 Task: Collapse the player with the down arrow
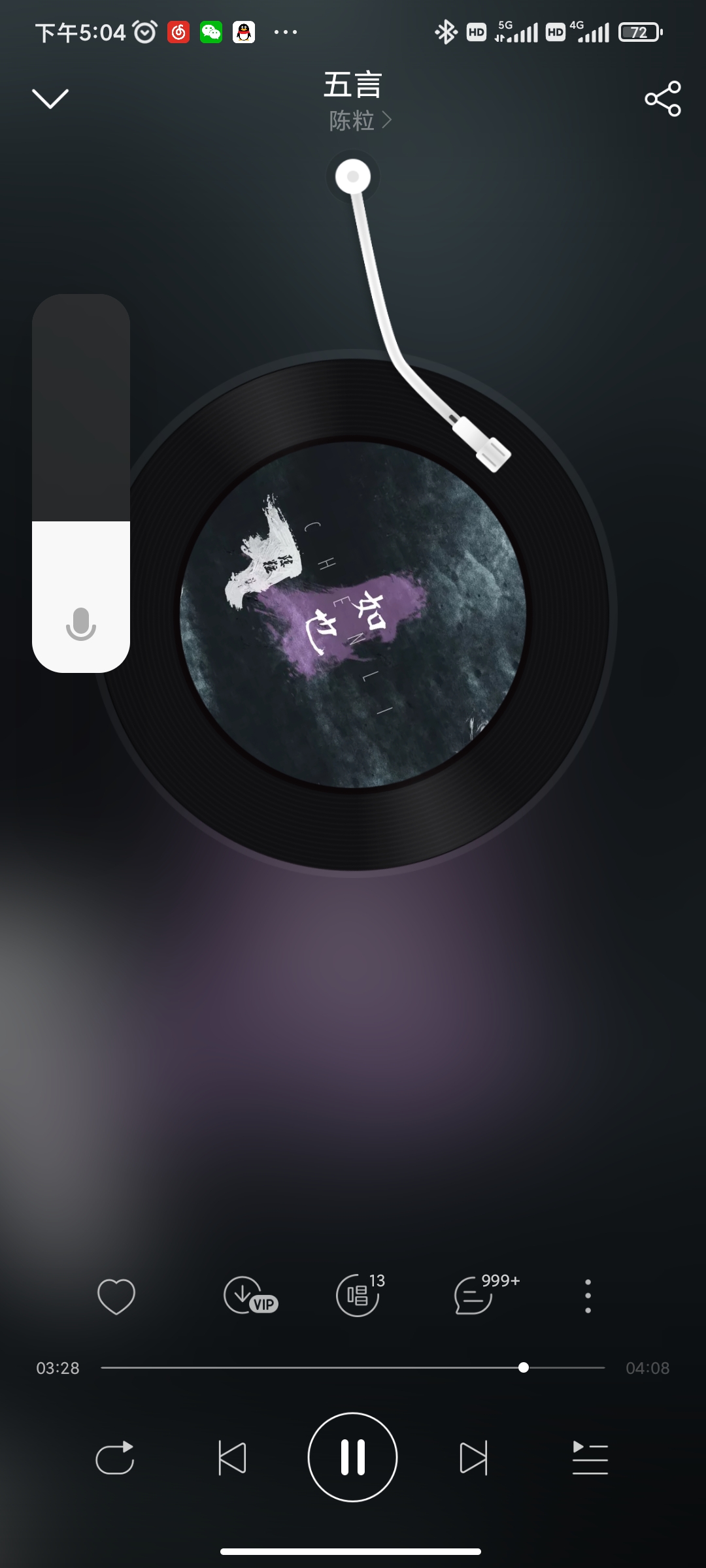[50, 99]
